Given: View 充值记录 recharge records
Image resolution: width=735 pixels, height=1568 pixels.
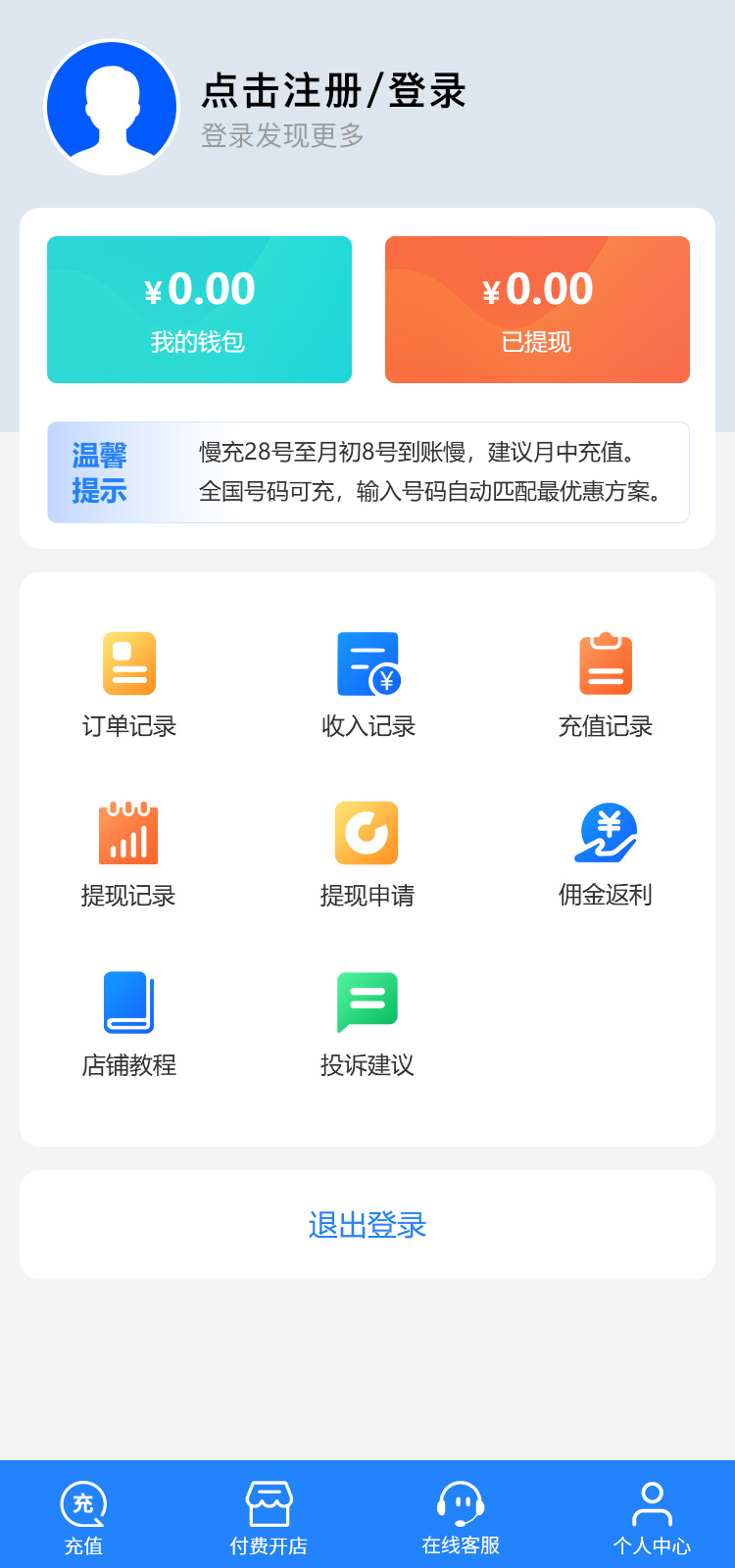Looking at the screenshot, I should tap(606, 684).
